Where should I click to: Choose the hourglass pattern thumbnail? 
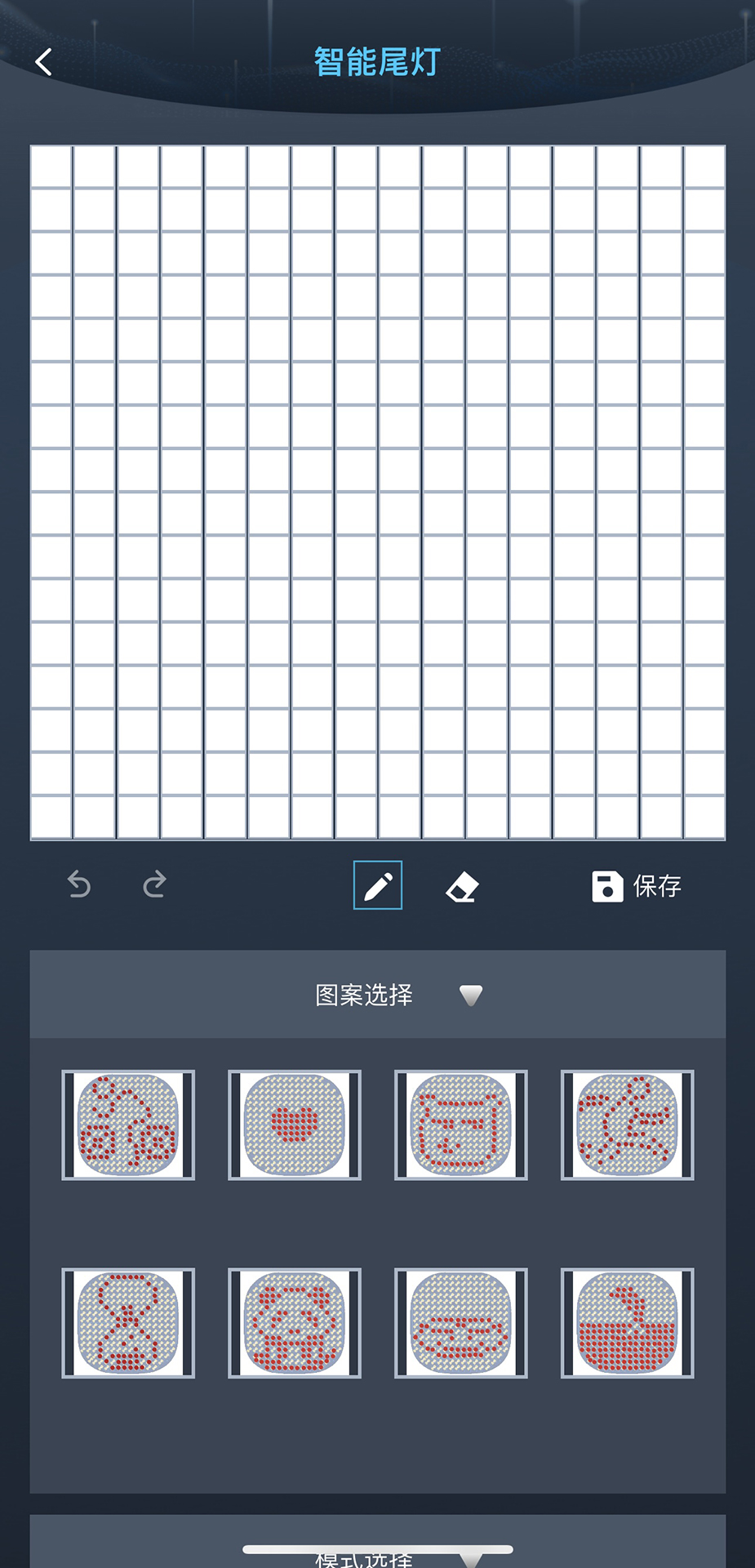[x=128, y=1323]
